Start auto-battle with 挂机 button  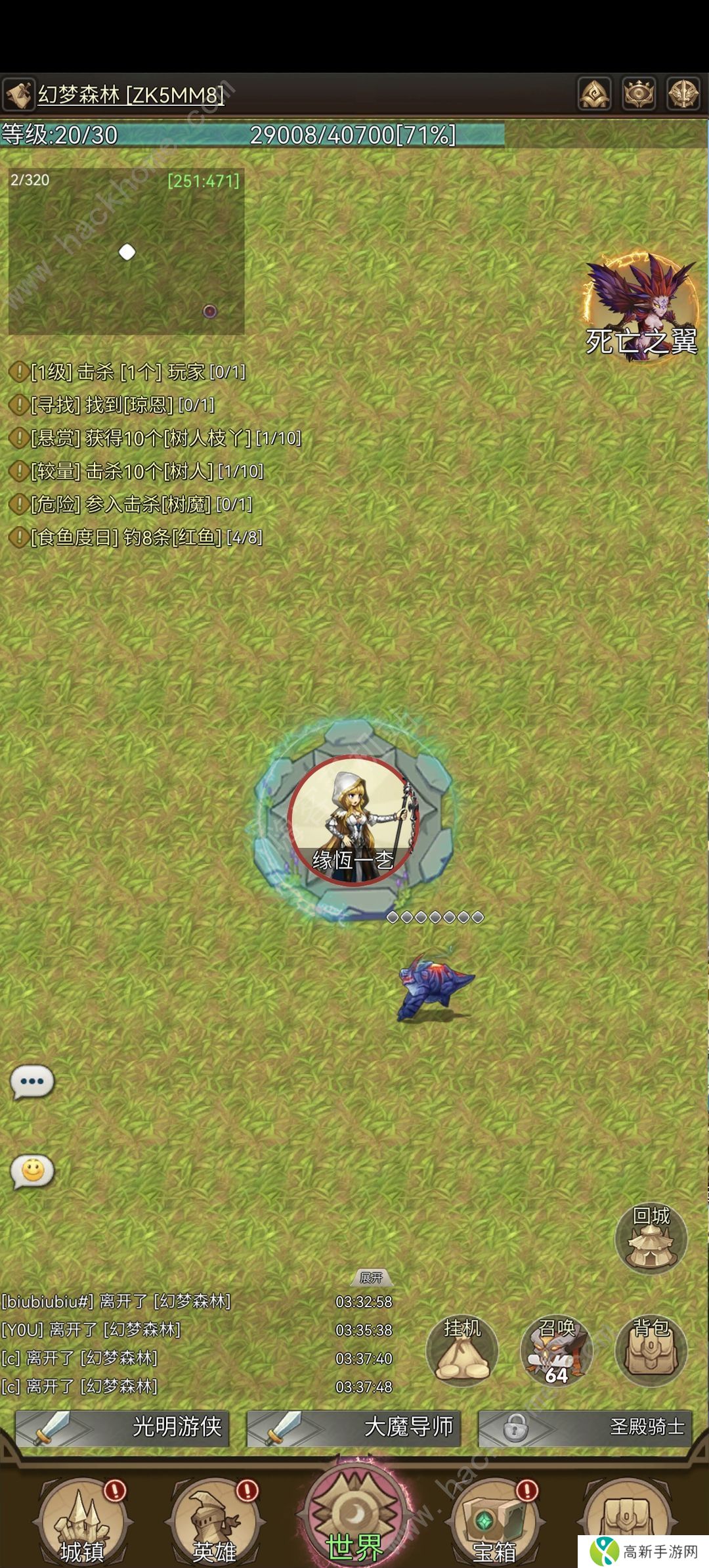coord(462,1351)
